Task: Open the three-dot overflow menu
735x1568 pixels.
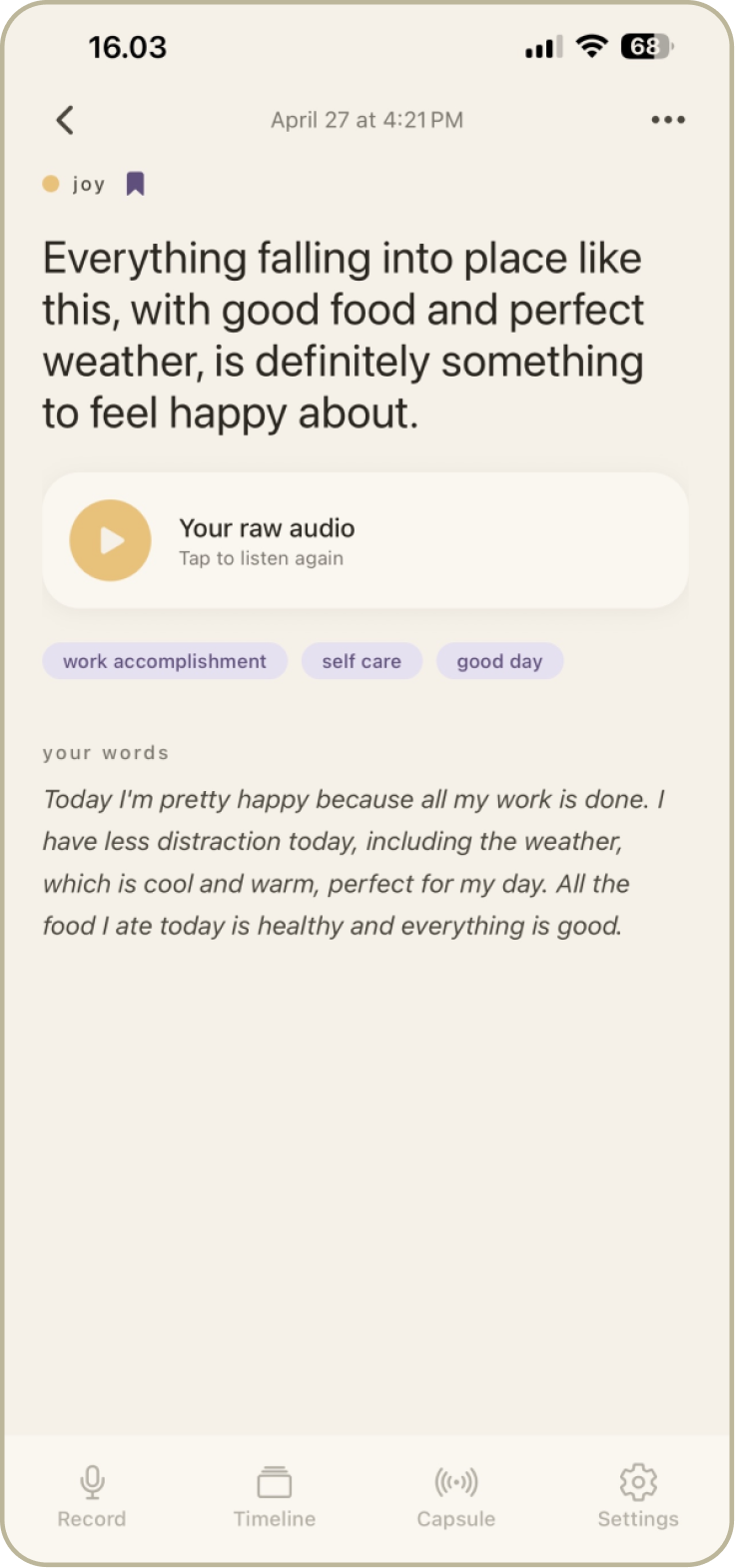Action: click(x=667, y=120)
